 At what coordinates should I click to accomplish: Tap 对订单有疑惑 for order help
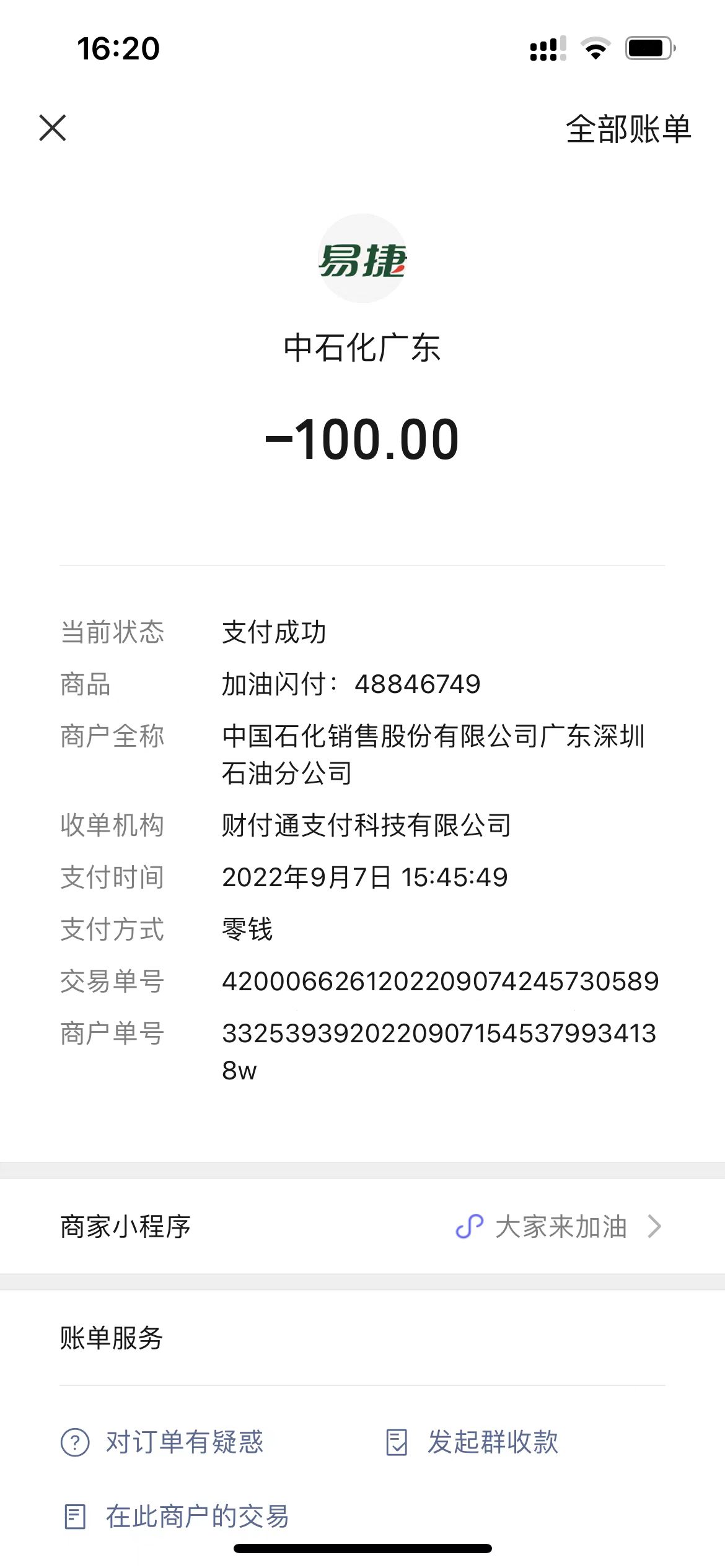click(x=162, y=1442)
